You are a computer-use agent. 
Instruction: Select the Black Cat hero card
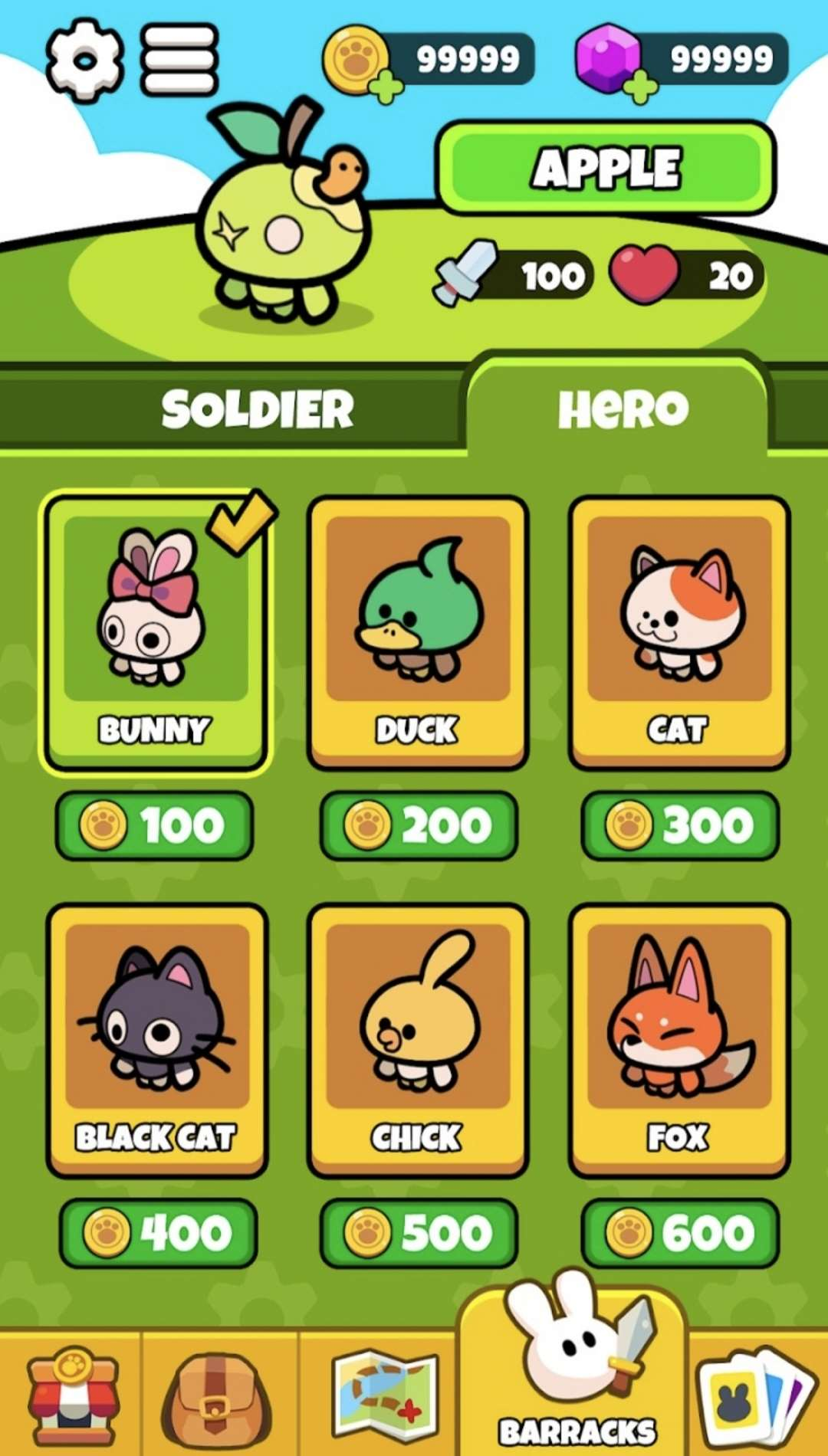pos(157,1040)
